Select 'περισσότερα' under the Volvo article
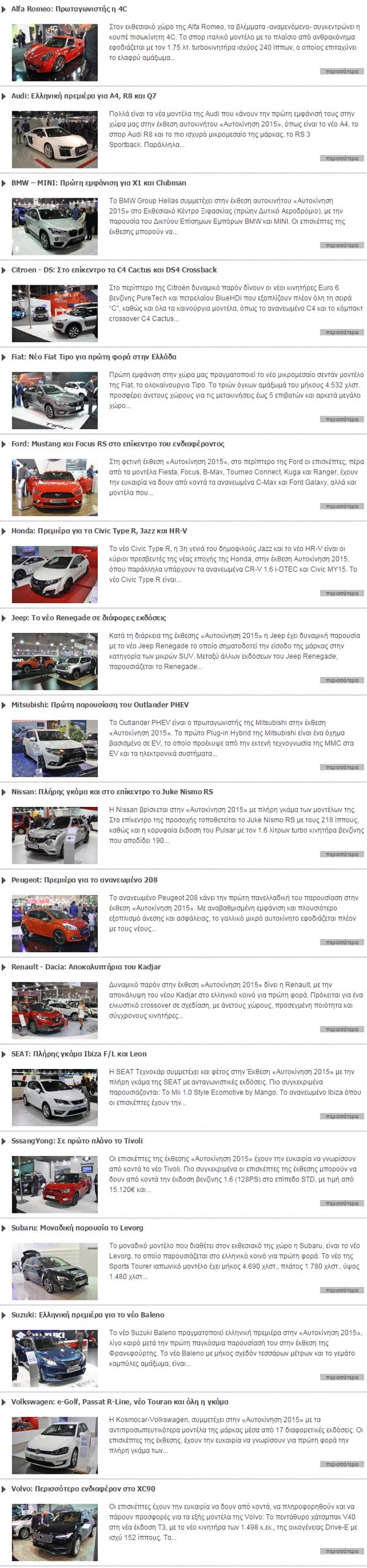Viewport: 367px width, 1568px height. coord(342,1551)
